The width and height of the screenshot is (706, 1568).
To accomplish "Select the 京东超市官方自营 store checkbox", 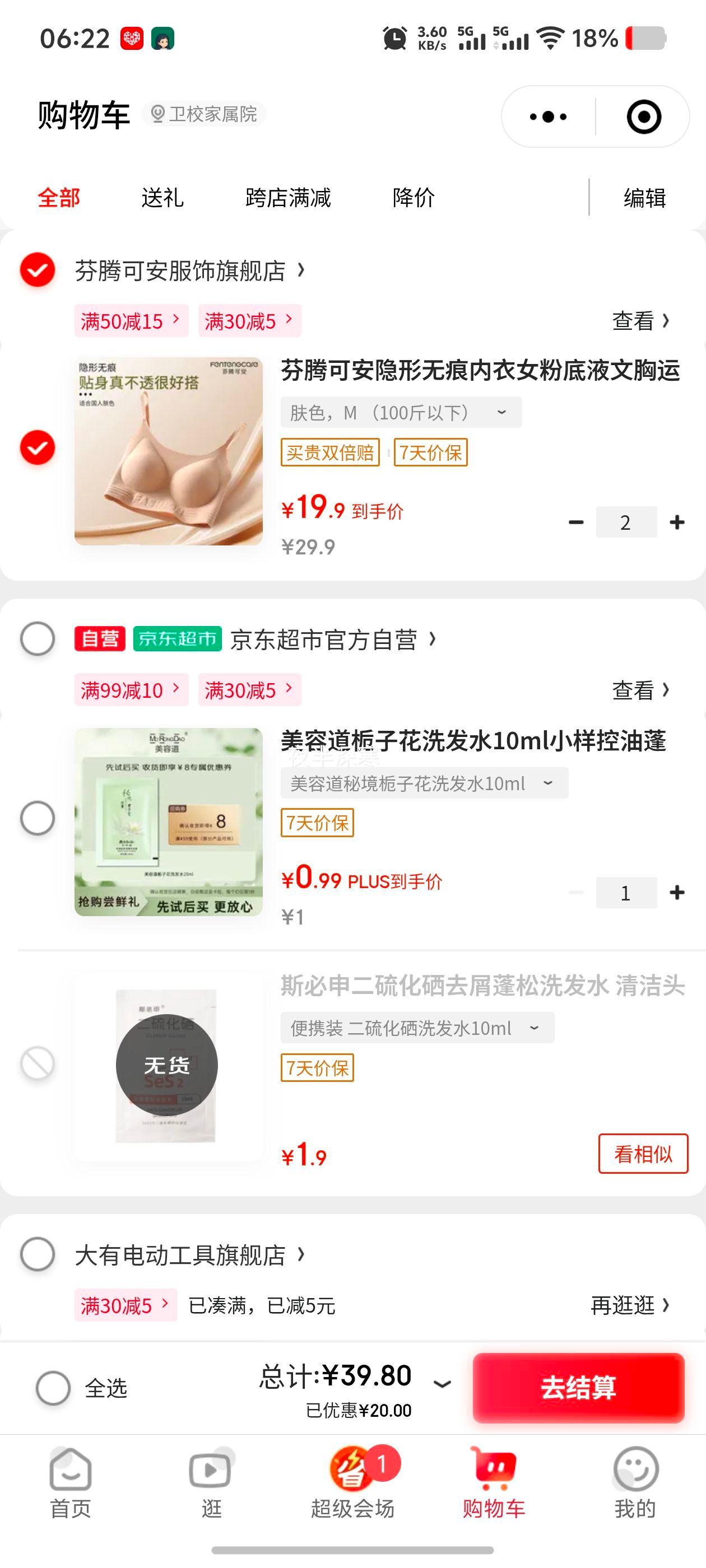I will (x=37, y=639).
